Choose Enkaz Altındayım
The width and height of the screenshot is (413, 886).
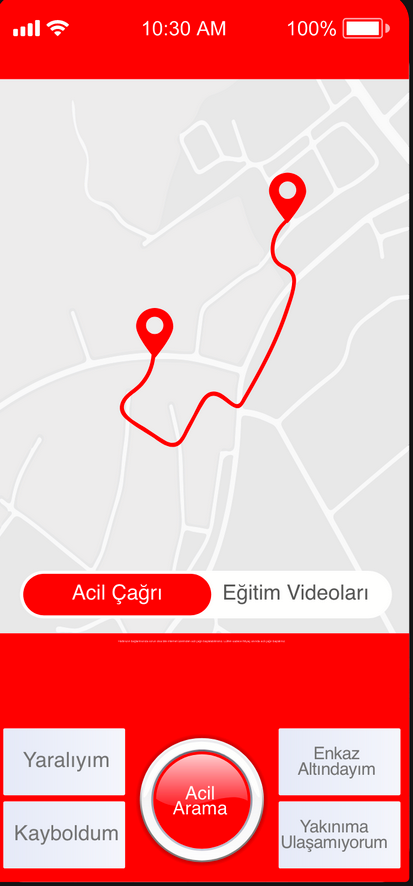point(339,761)
